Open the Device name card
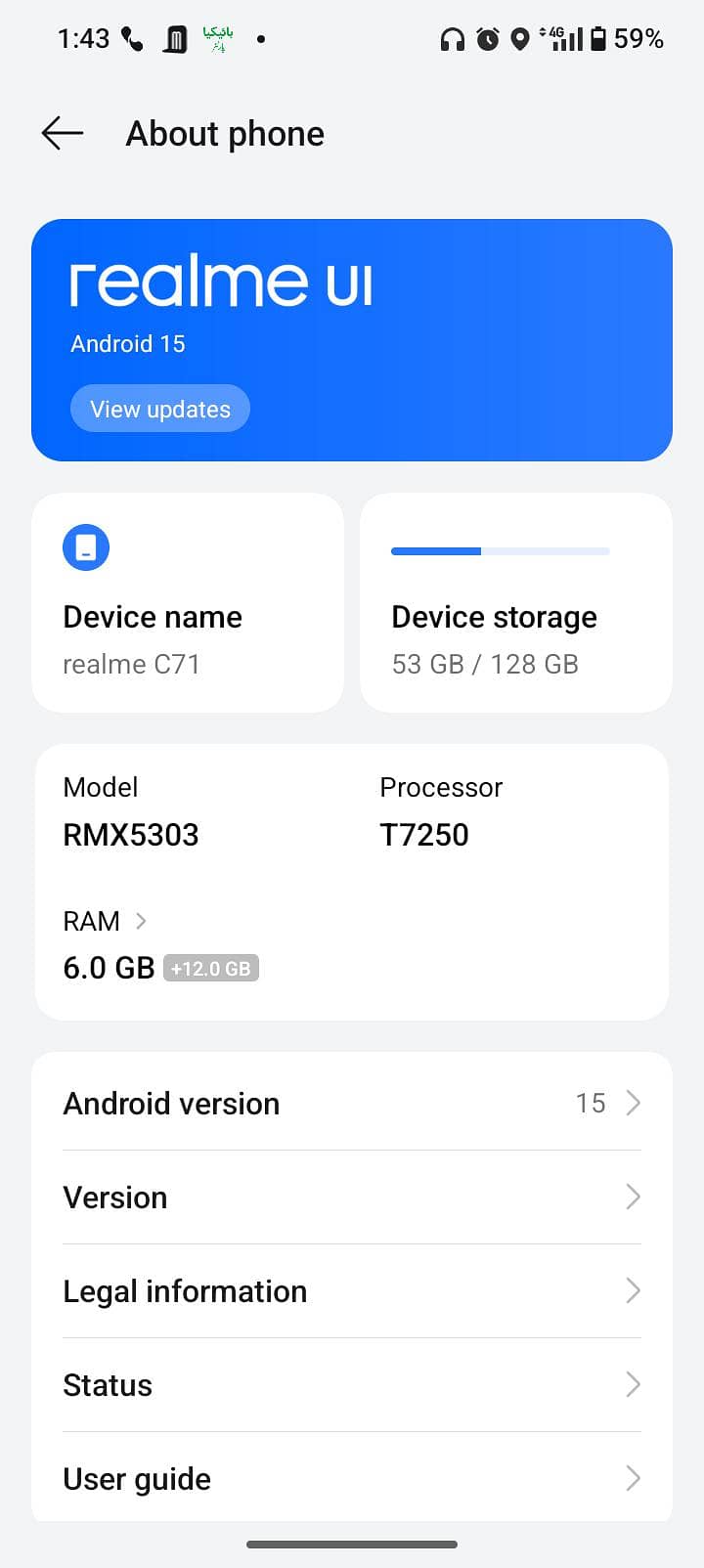 point(188,603)
